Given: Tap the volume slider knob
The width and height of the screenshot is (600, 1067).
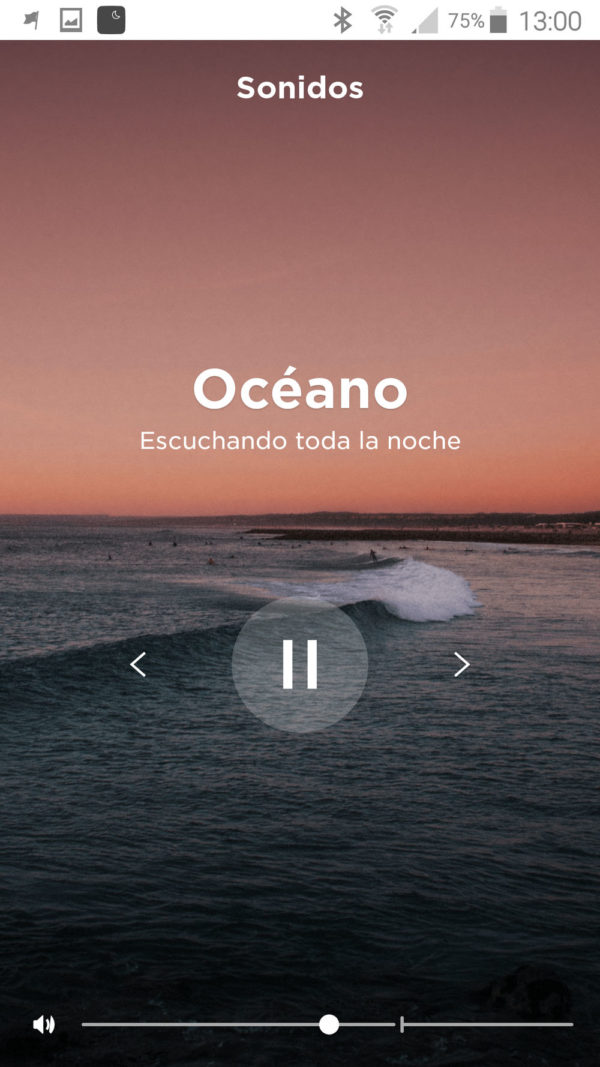Looking at the screenshot, I should tap(329, 1024).
